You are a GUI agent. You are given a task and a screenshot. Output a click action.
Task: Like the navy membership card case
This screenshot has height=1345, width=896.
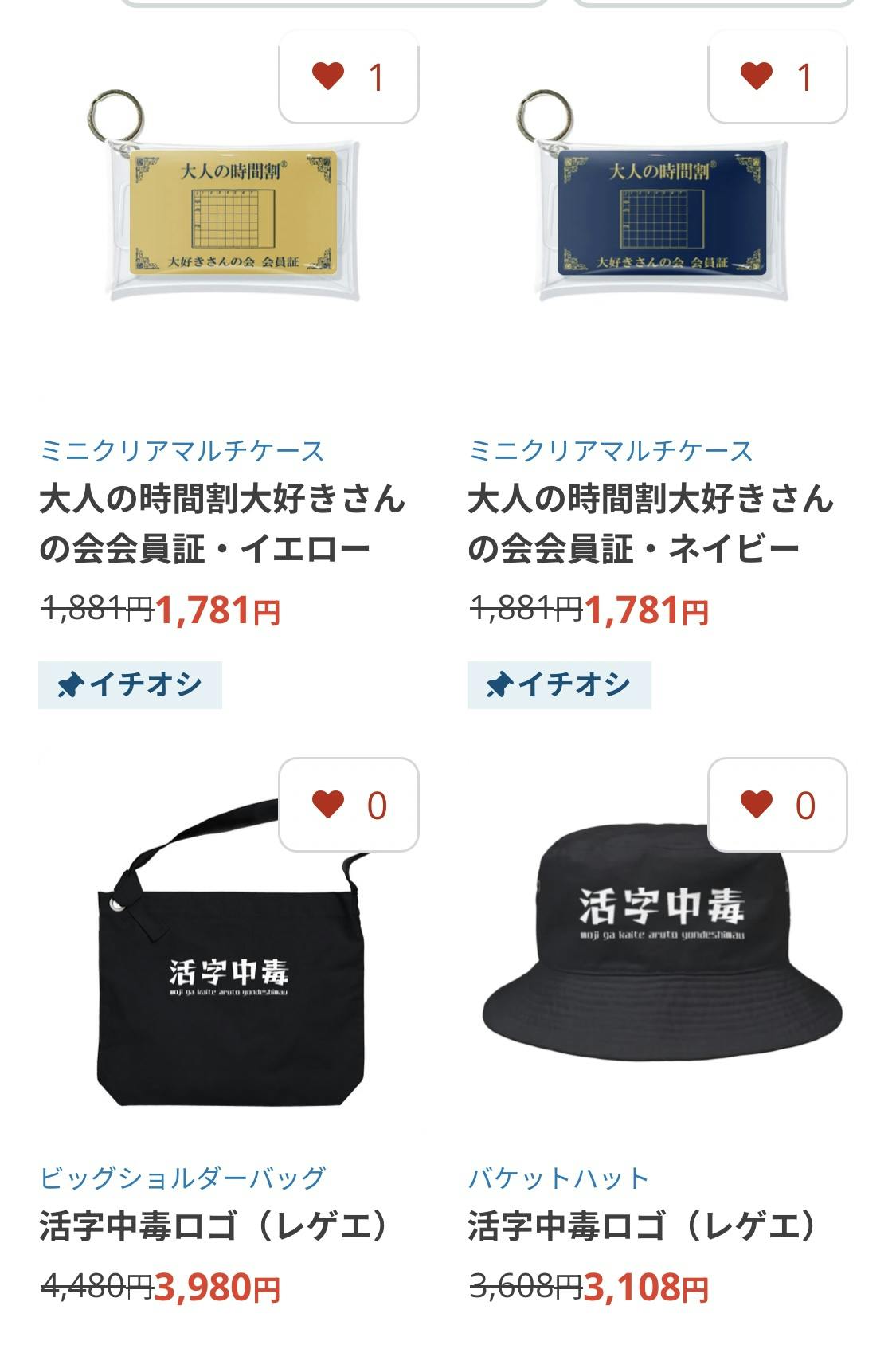(777, 77)
